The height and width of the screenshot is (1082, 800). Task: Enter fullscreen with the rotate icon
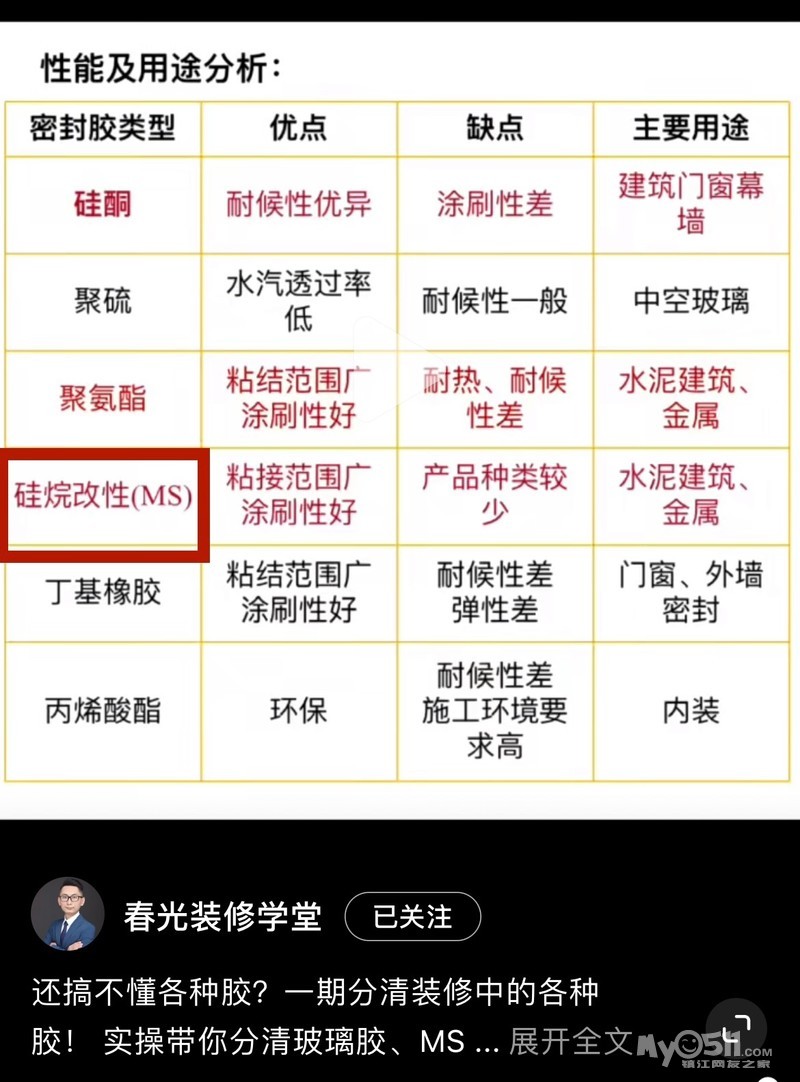click(736, 1029)
